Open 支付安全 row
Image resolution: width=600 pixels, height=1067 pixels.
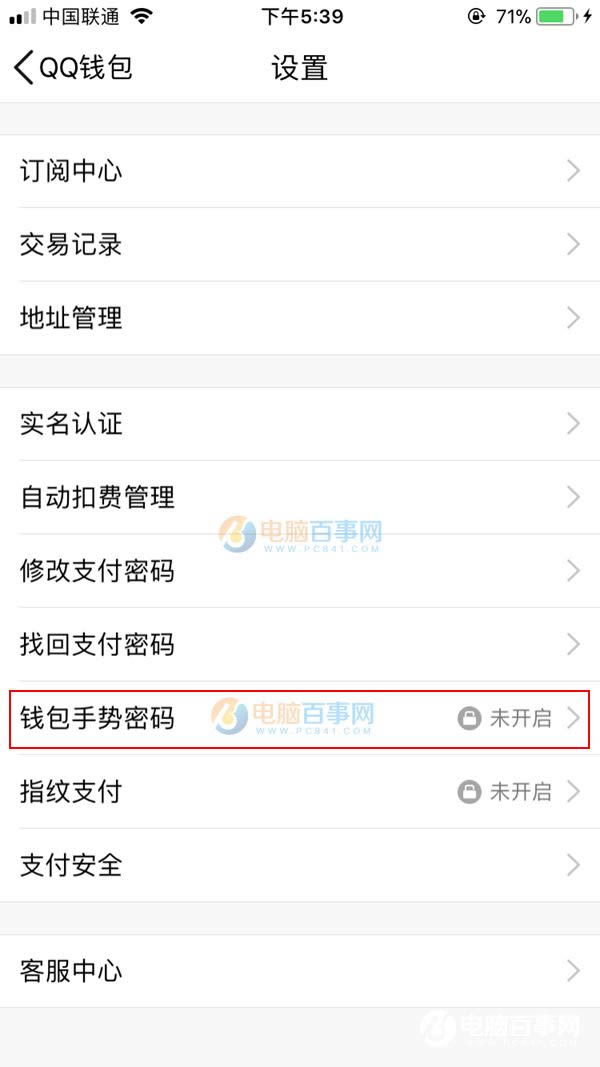click(x=300, y=865)
